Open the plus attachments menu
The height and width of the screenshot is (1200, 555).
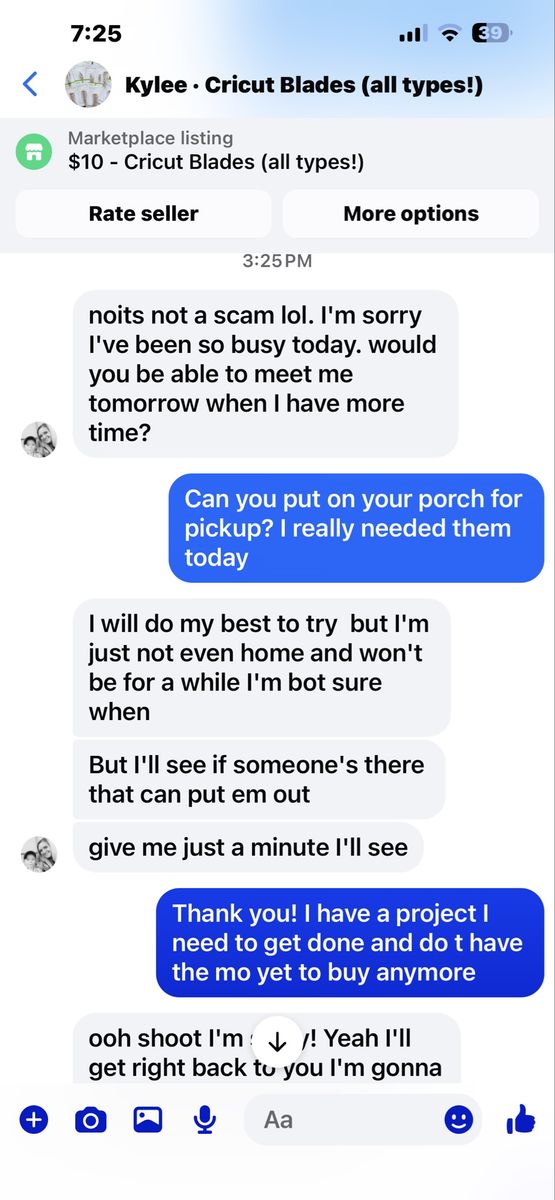click(33, 1120)
